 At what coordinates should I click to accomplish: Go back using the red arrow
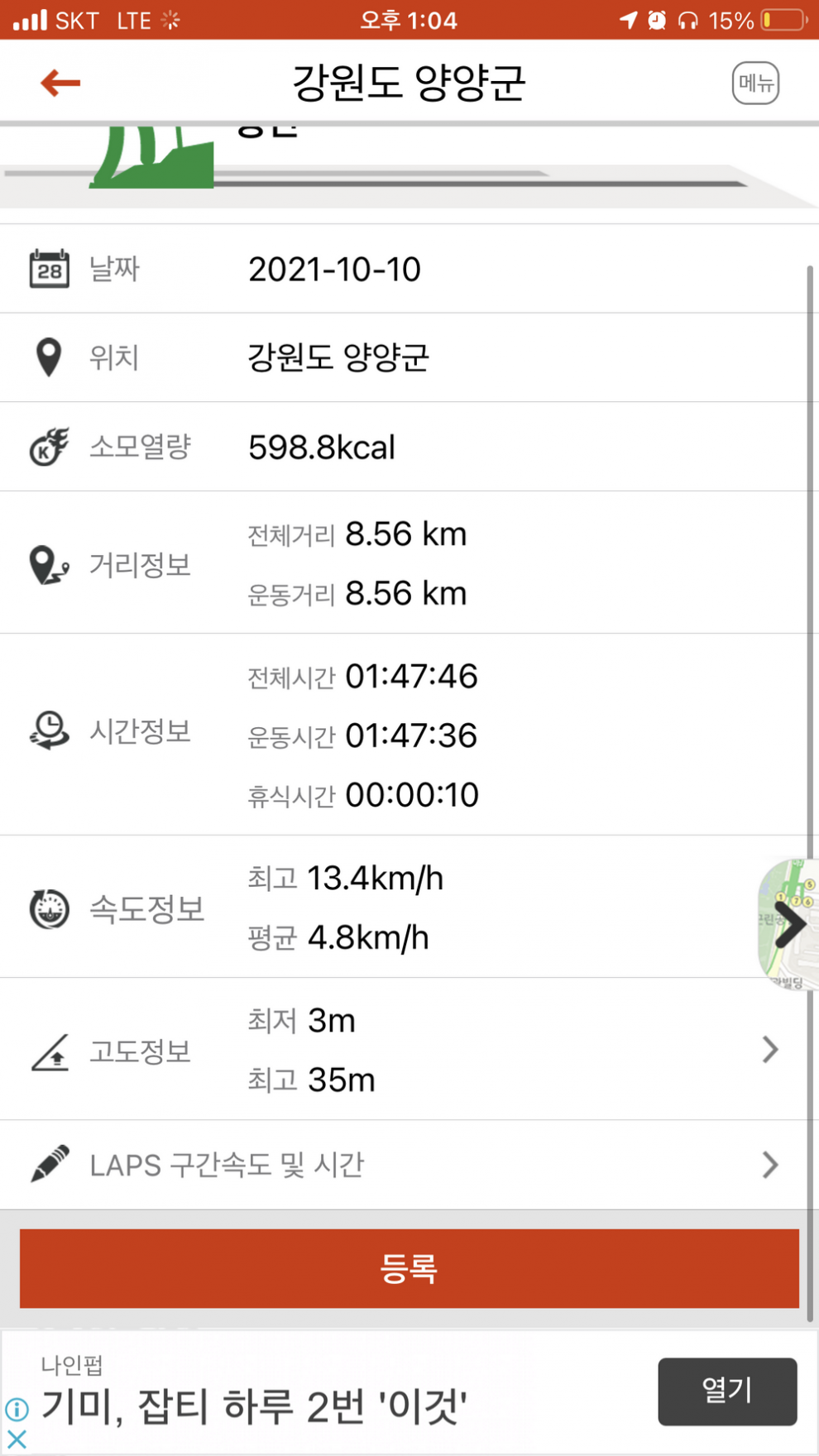pyautogui.click(x=60, y=83)
